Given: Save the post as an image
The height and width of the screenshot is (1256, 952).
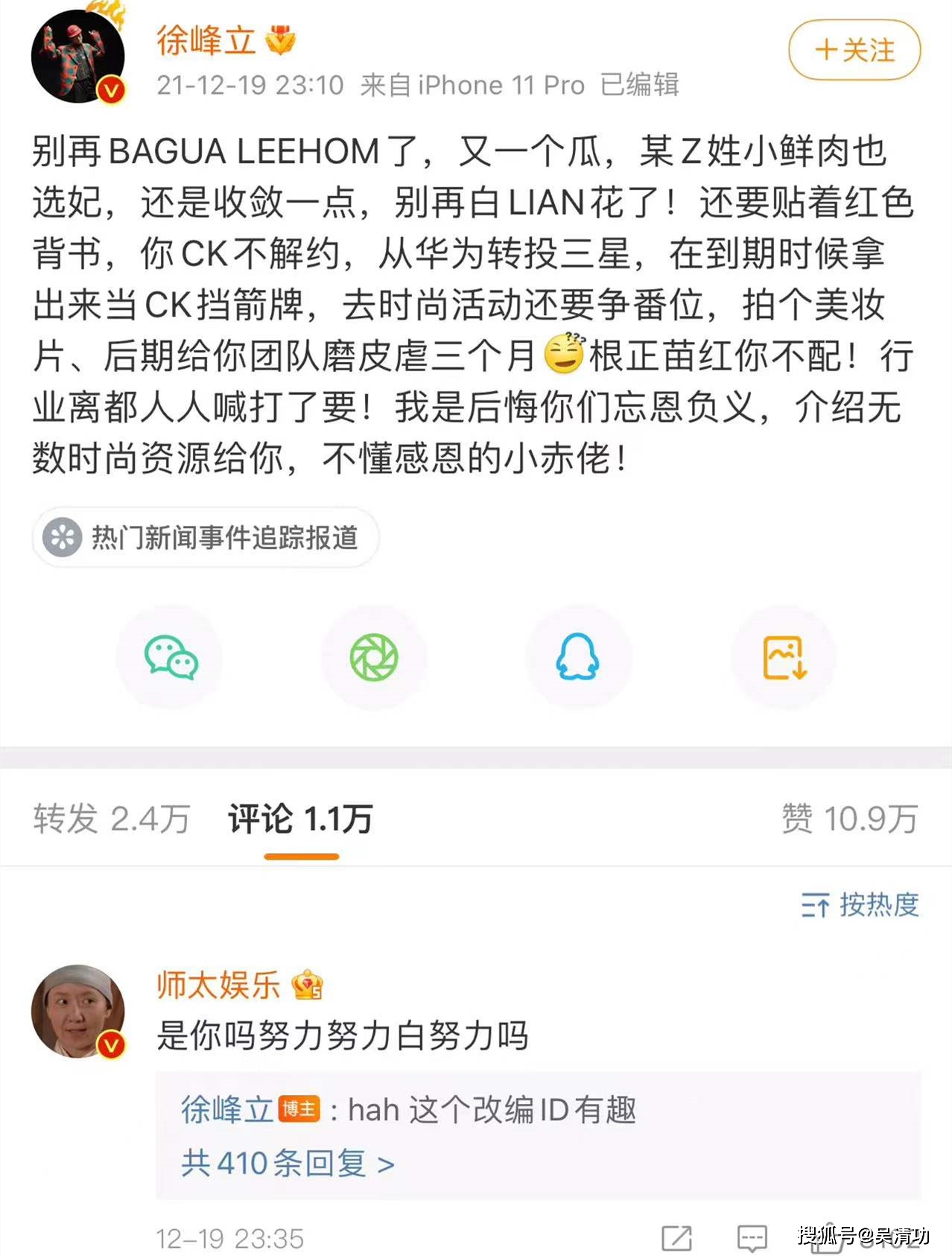Looking at the screenshot, I should click(784, 657).
